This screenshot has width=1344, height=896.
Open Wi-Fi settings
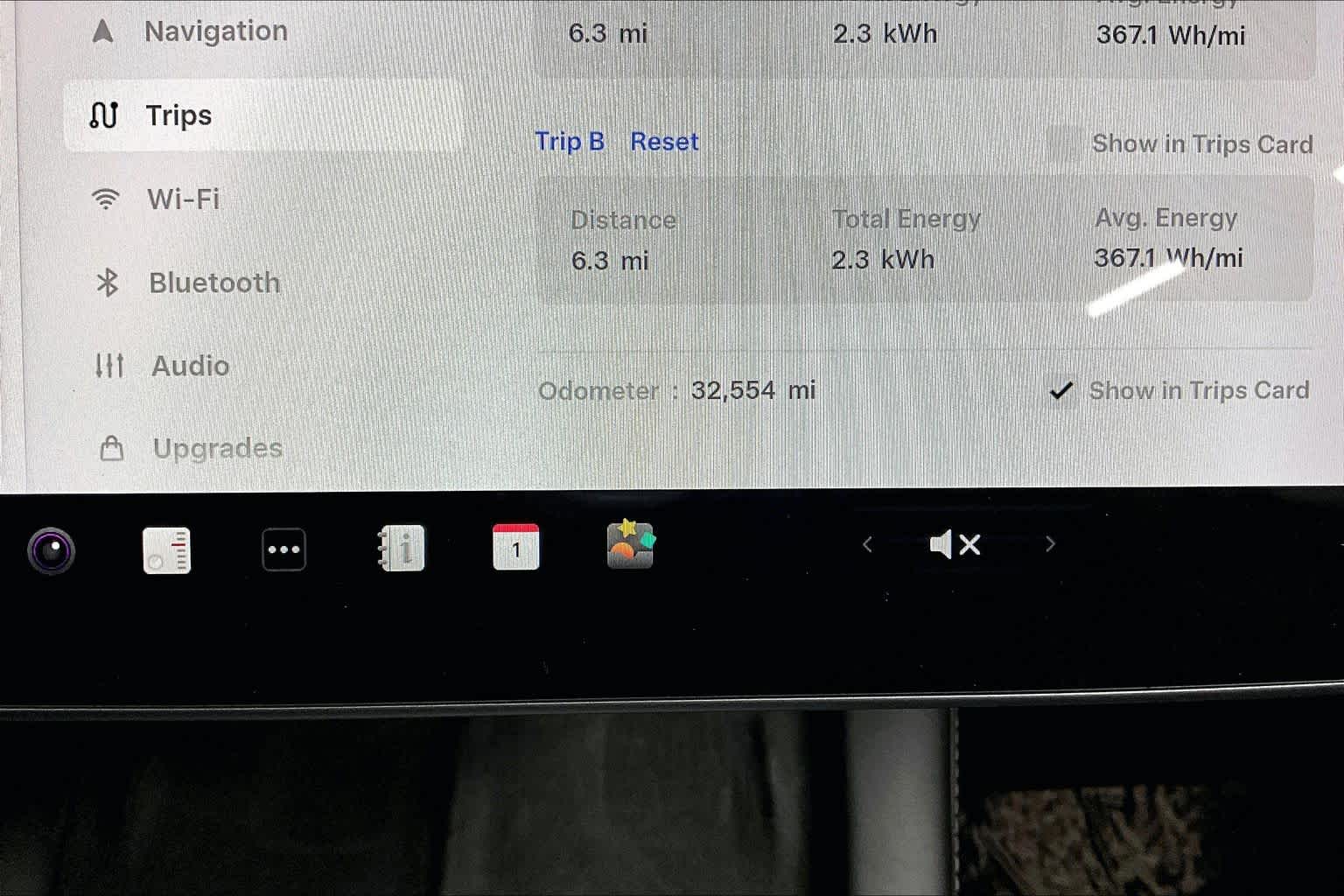[x=182, y=199]
